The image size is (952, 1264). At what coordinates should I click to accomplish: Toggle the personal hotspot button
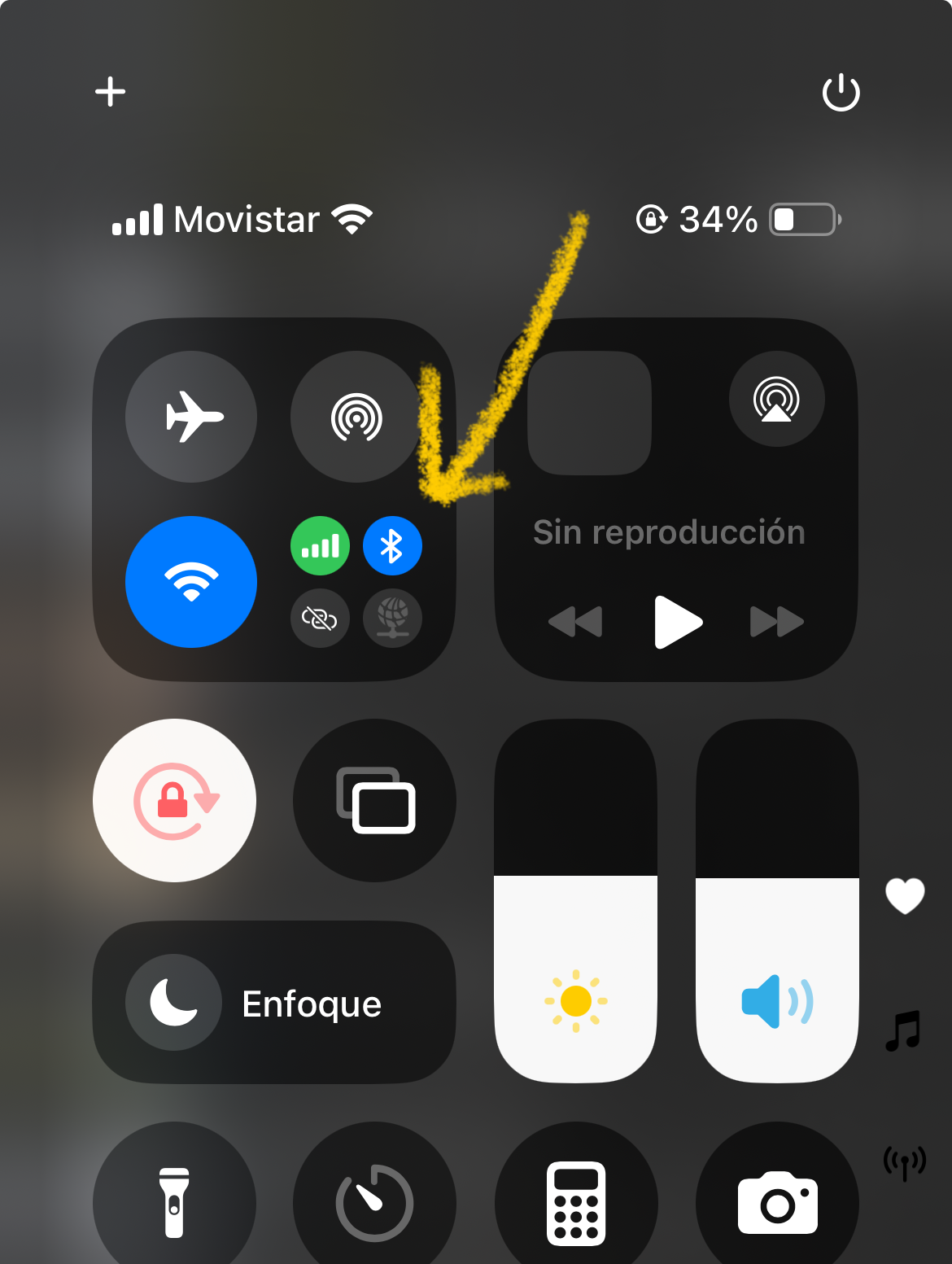(x=320, y=619)
